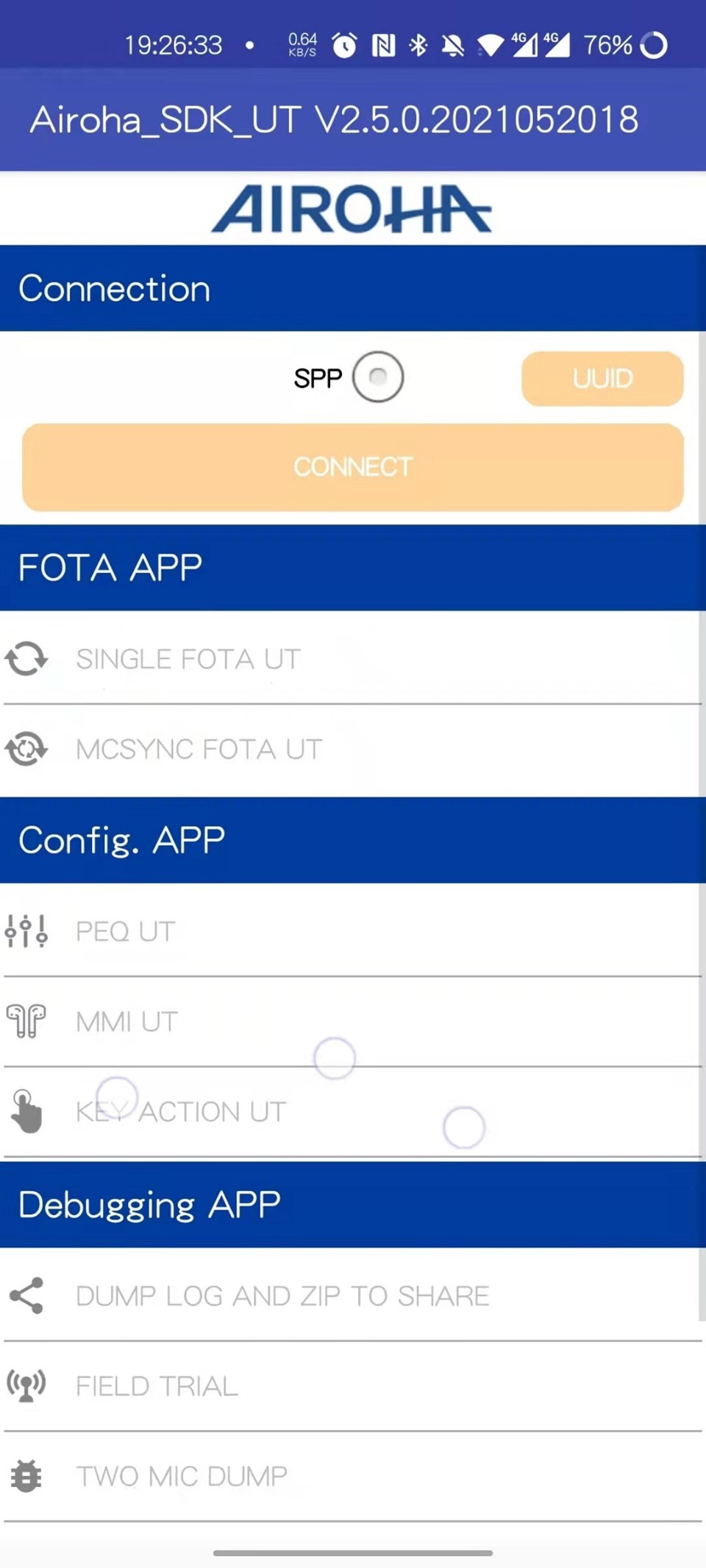Open TWO MIC DUMP
706x1568 pixels.
coord(182,1476)
